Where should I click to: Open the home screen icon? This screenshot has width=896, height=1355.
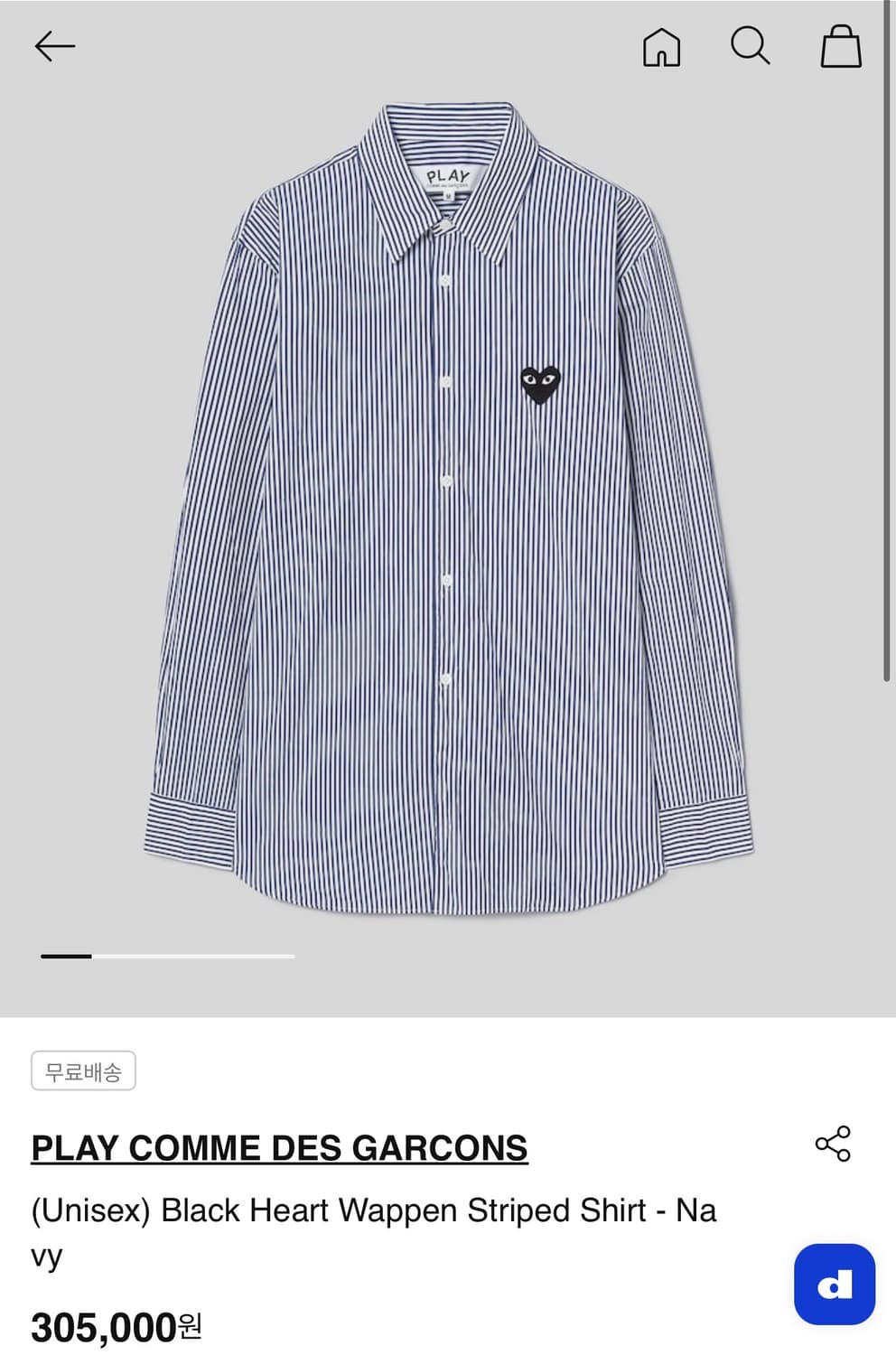(x=662, y=47)
